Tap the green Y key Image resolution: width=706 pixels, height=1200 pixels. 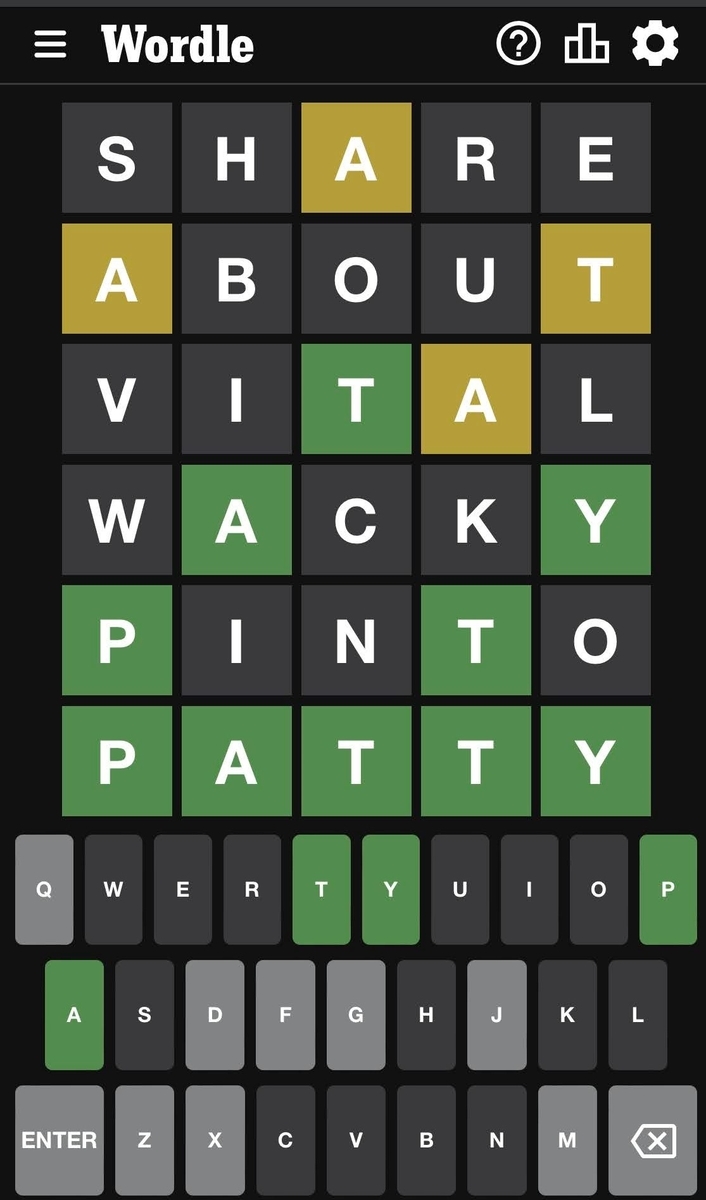pos(391,890)
